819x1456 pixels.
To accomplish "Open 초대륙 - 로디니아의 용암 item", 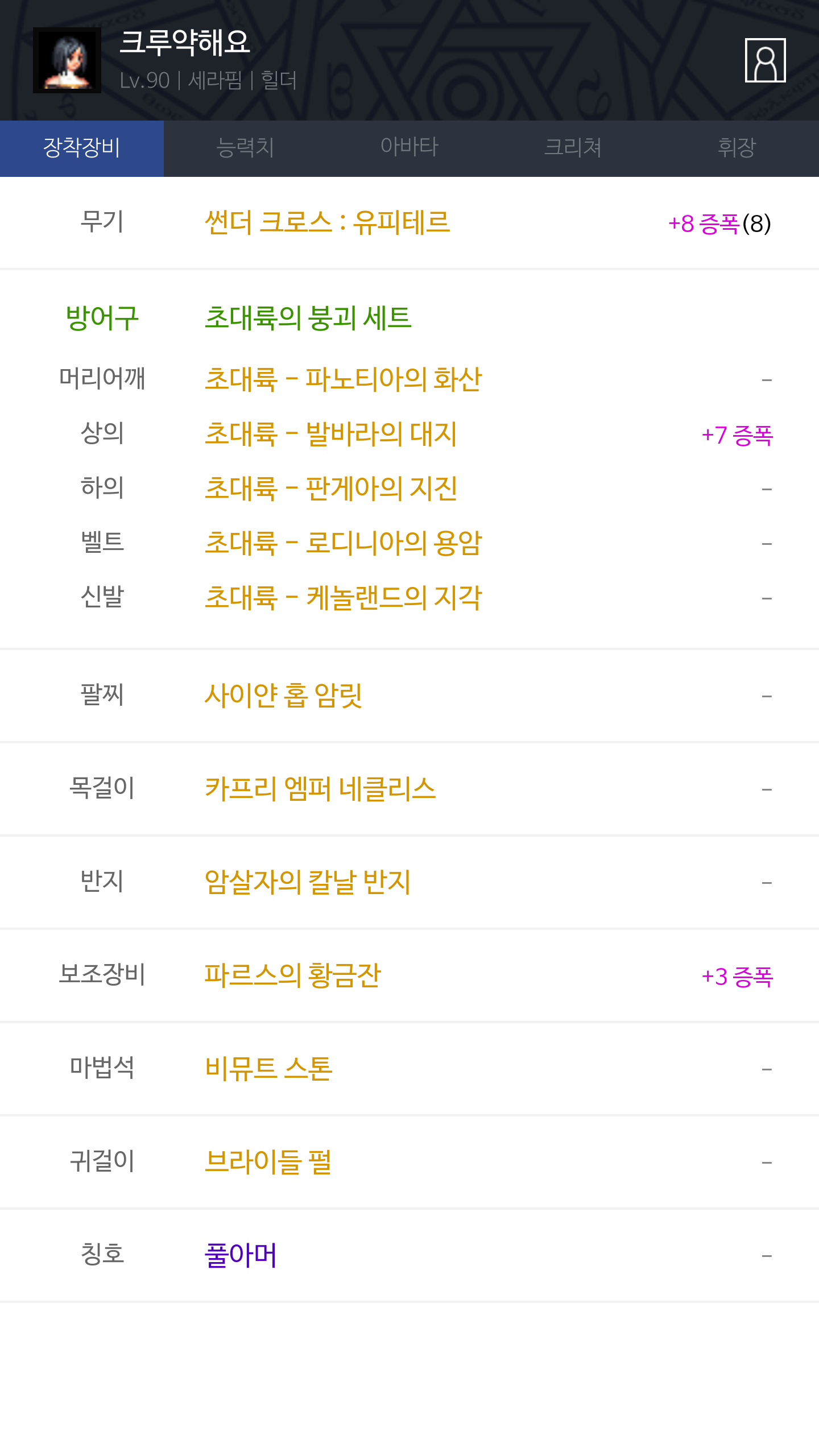I will coord(343,543).
